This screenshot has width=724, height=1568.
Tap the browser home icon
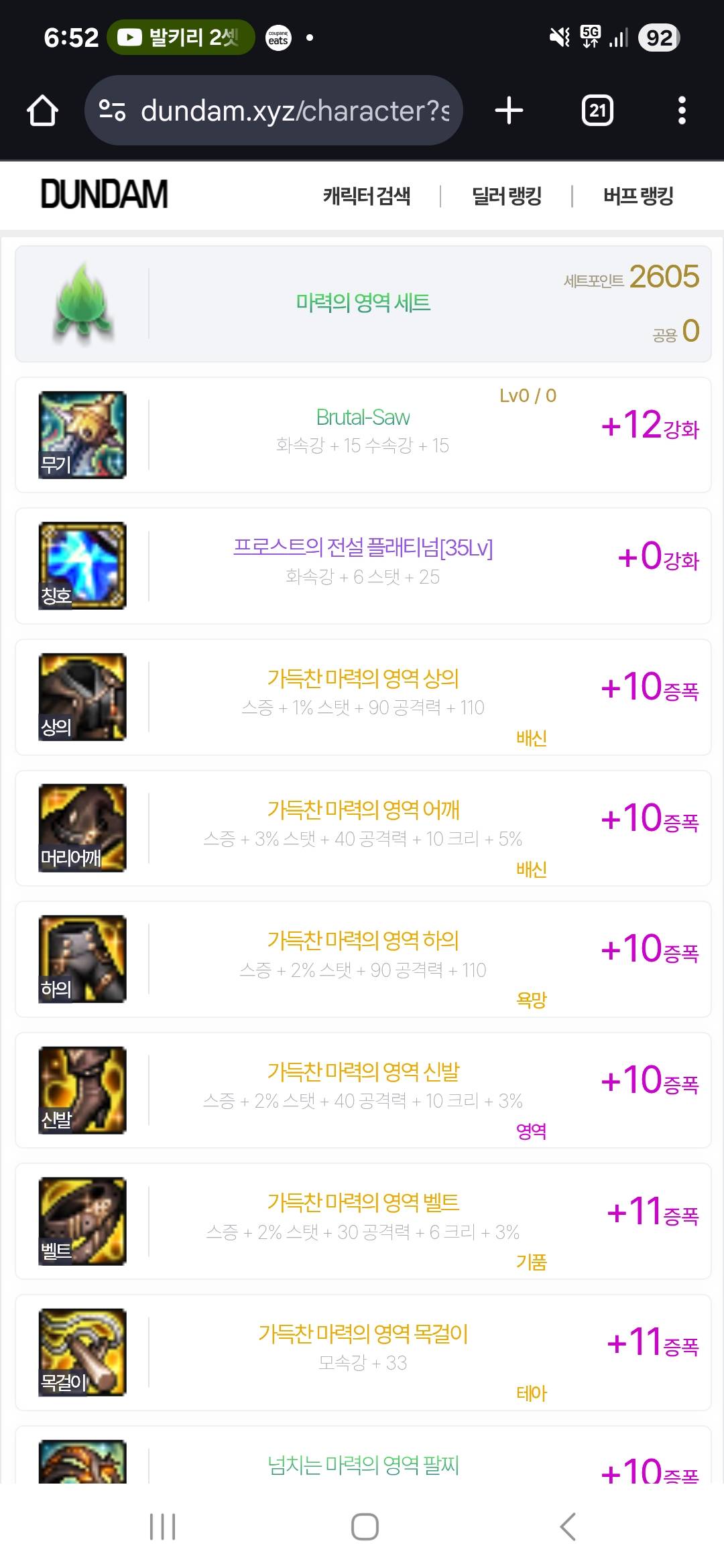[42, 111]
